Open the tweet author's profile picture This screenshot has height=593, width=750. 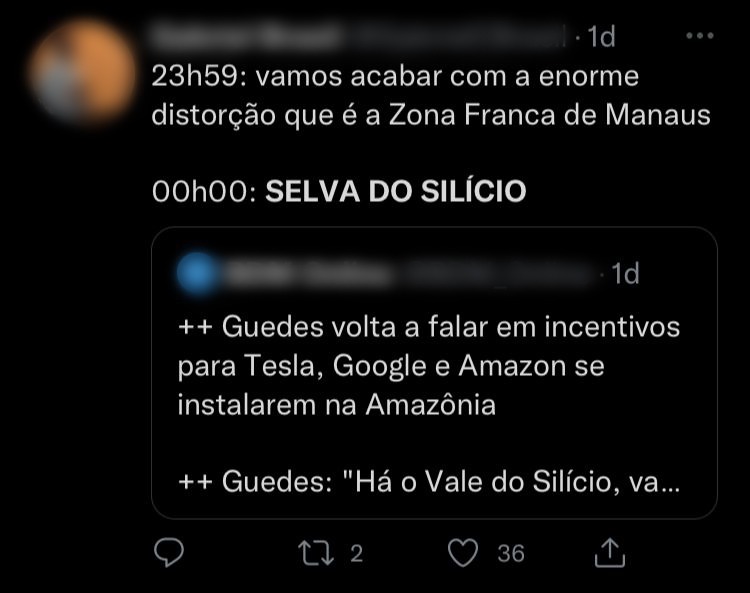pos(80,68)
